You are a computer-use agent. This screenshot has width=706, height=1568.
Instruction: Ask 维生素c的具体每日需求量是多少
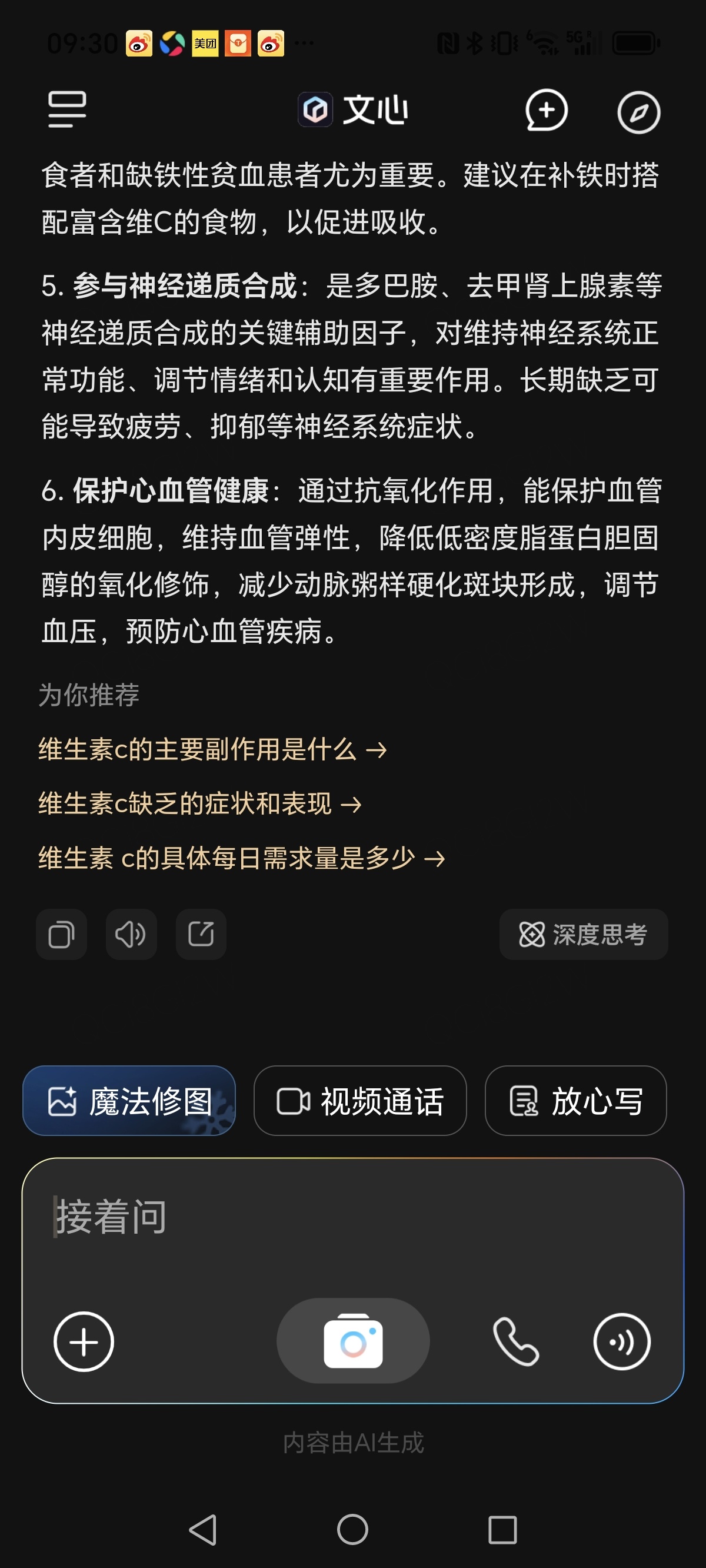click(x=241, y=858)
